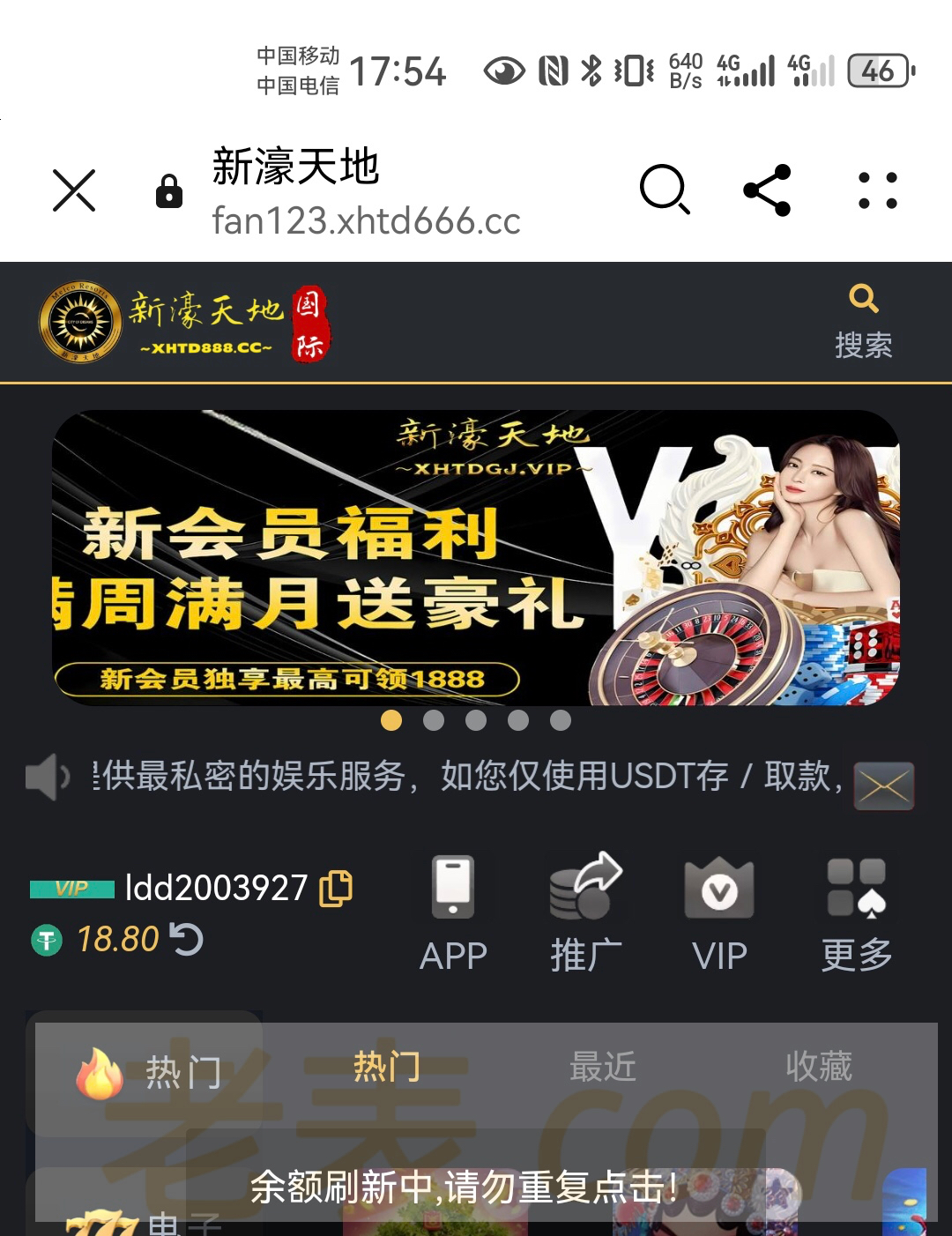This screenshot has height=1236, width=952.
Task: Copy the username ldd2003927
Action: (x=336, y=888)
